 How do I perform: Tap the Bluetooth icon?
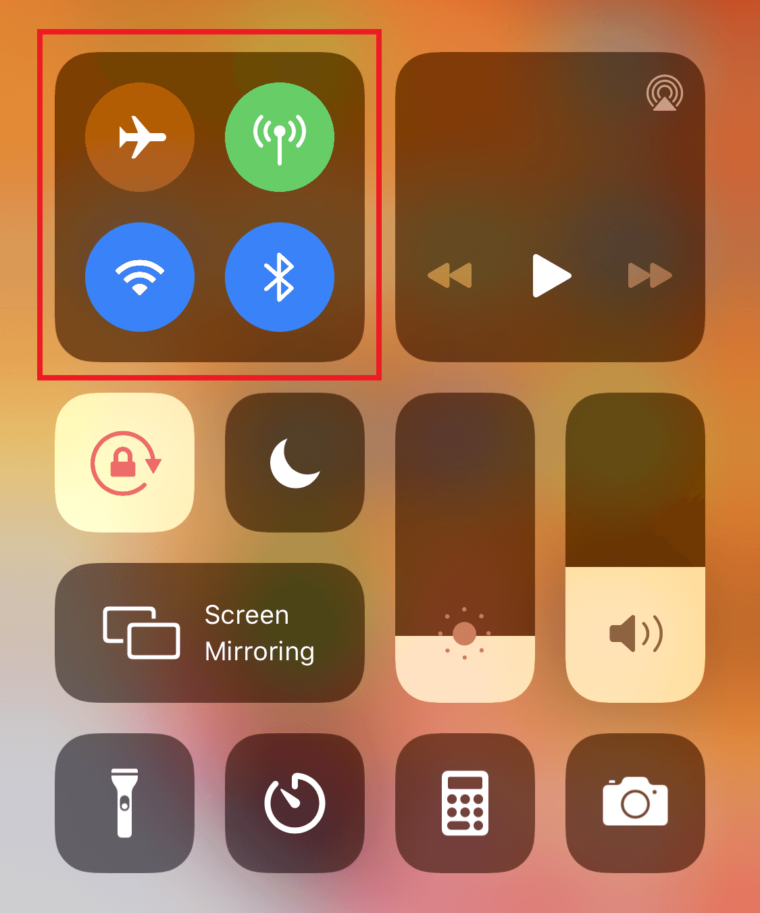coord(281,277)
